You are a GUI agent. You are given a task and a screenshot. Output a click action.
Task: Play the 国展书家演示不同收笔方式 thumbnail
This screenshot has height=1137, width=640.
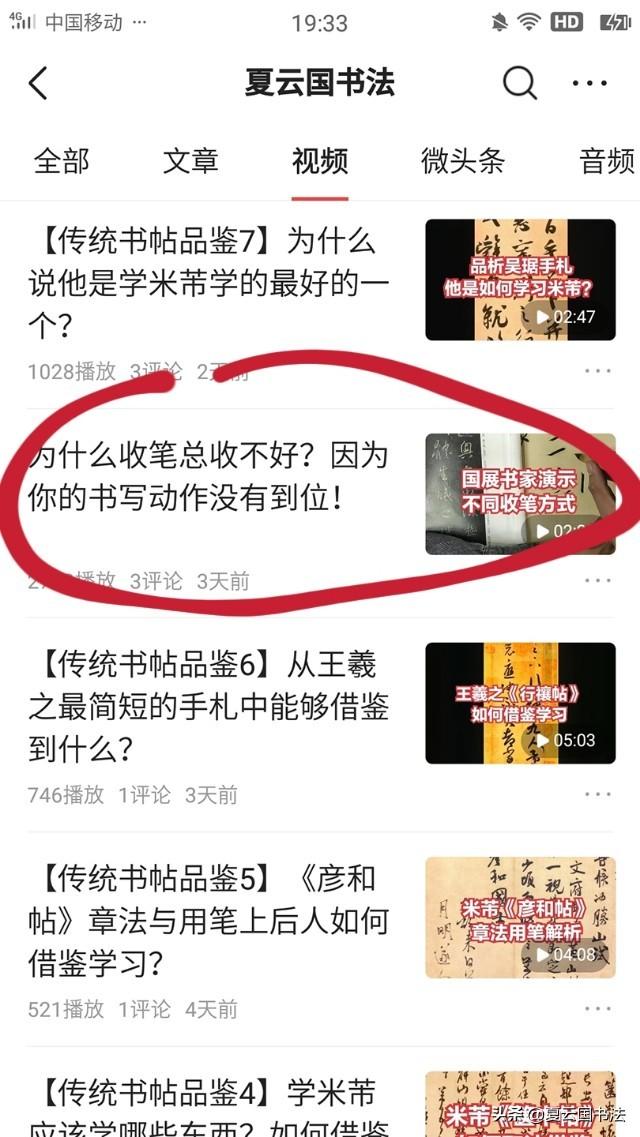click(x=520, y=494)
